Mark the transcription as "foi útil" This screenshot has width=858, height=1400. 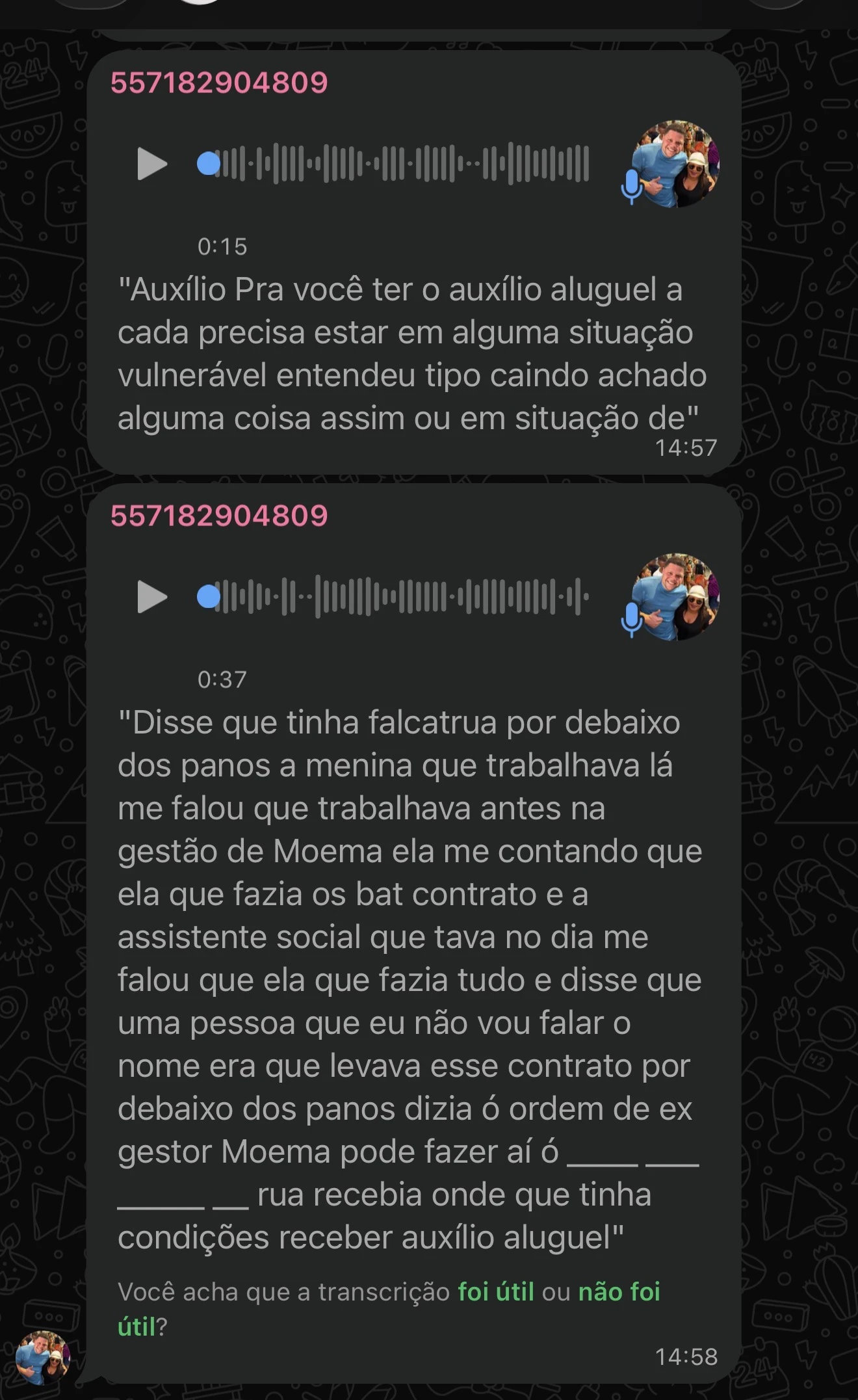tap(496, 1291)
